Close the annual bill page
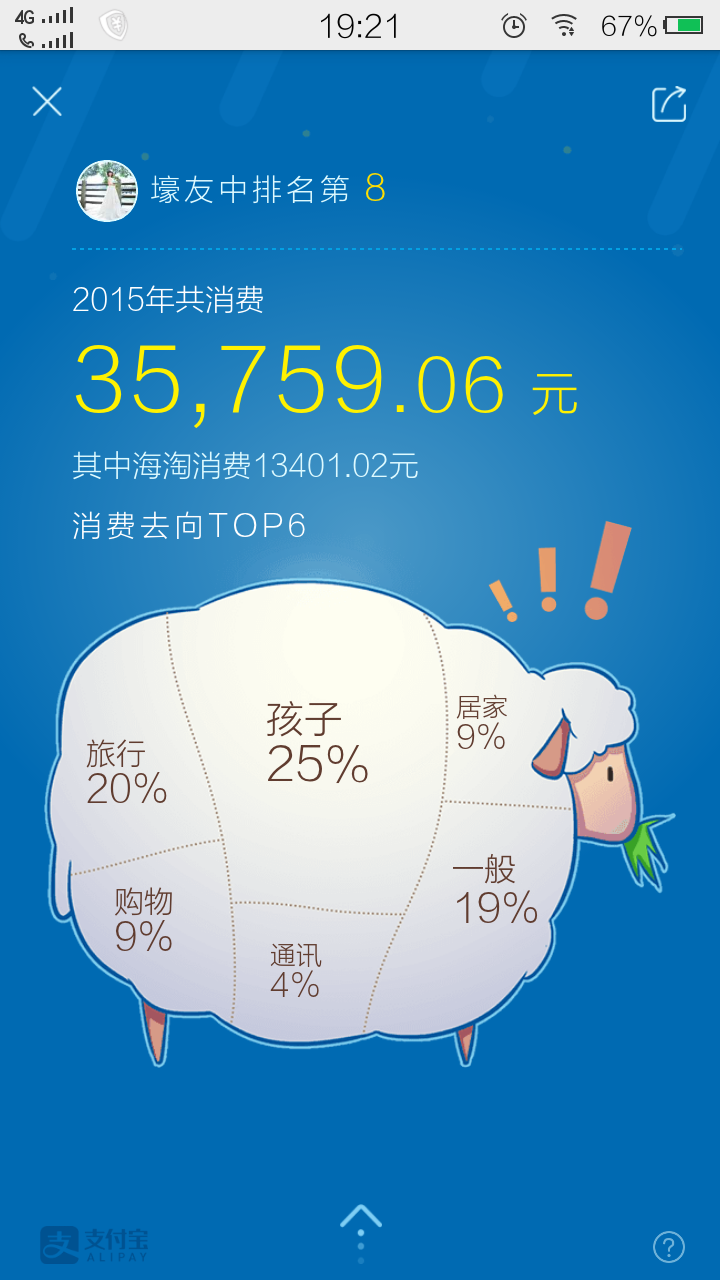Viewport: 720px width, 1280px height. click(47, 101)
